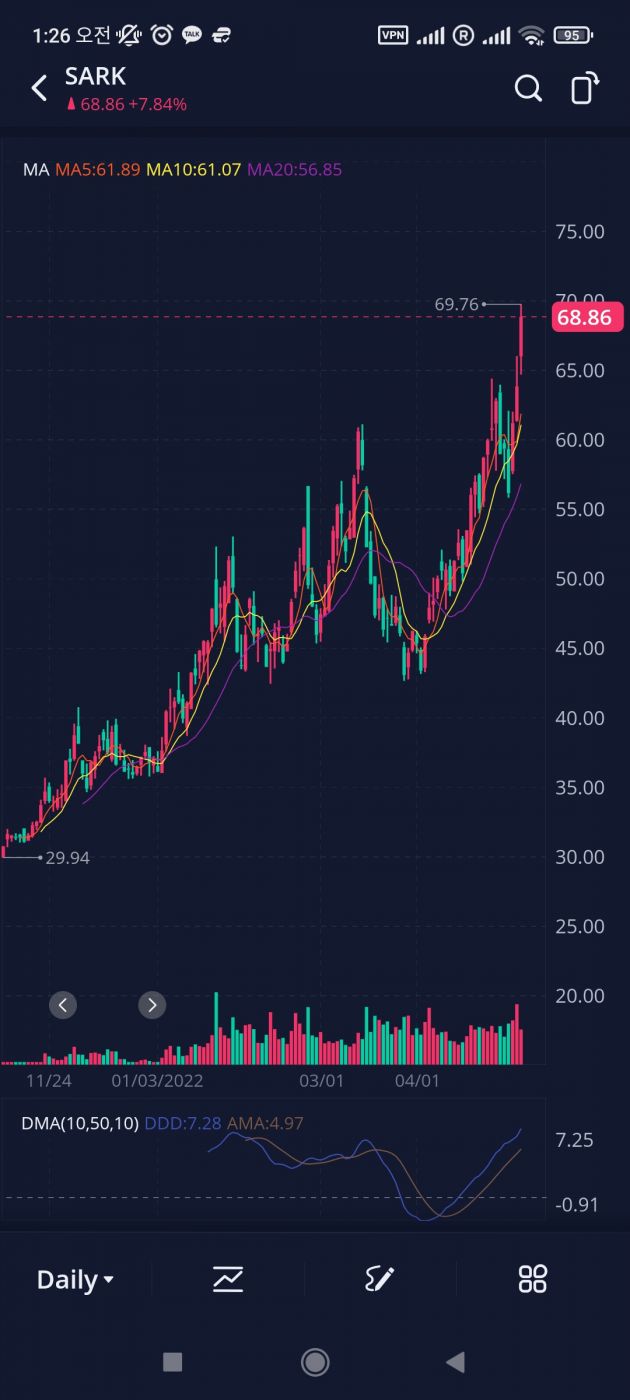Open the search magnifier icon
Viewport: 630px width, 1400px height.
click(x=528, y=89)
